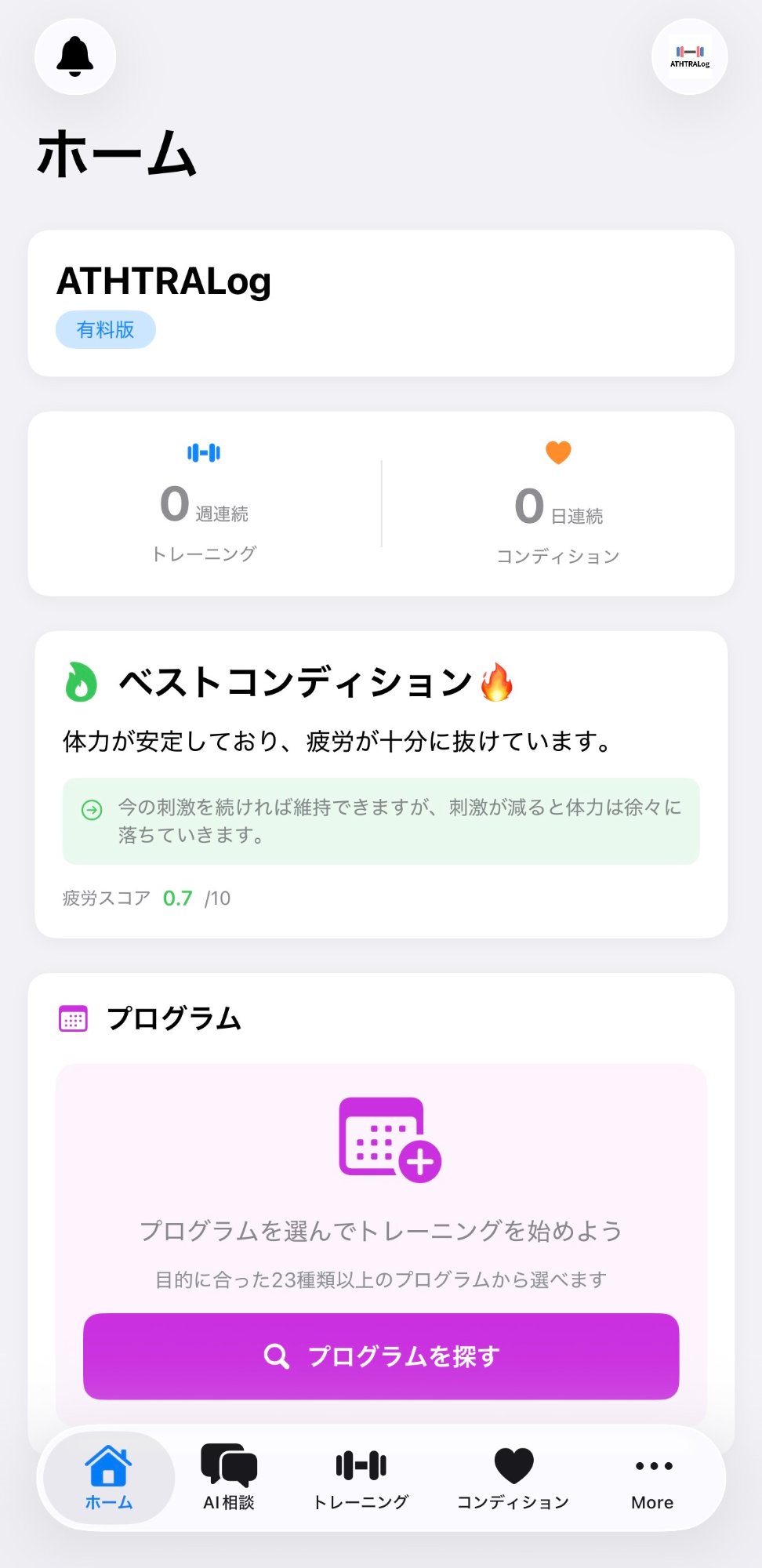This screenshot has height=1568, width=762.
Task: Click the 有料版 badge
Action: pos(105,329)
